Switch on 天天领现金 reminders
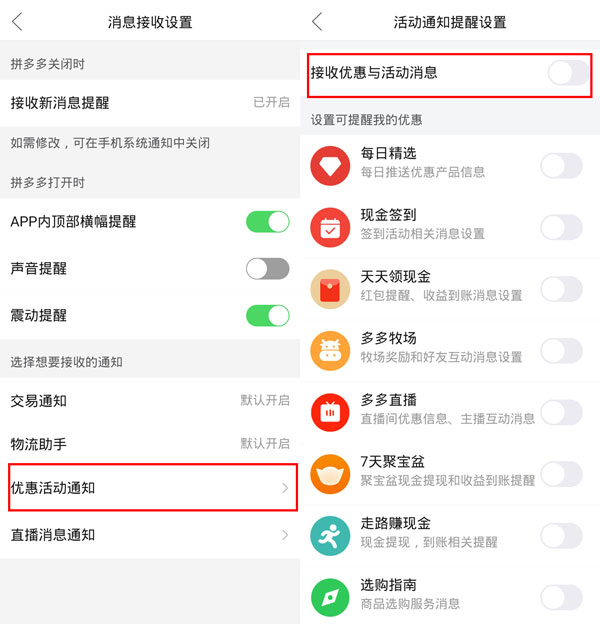Viewport: 600px width, 624px height. tap(561, 289)
